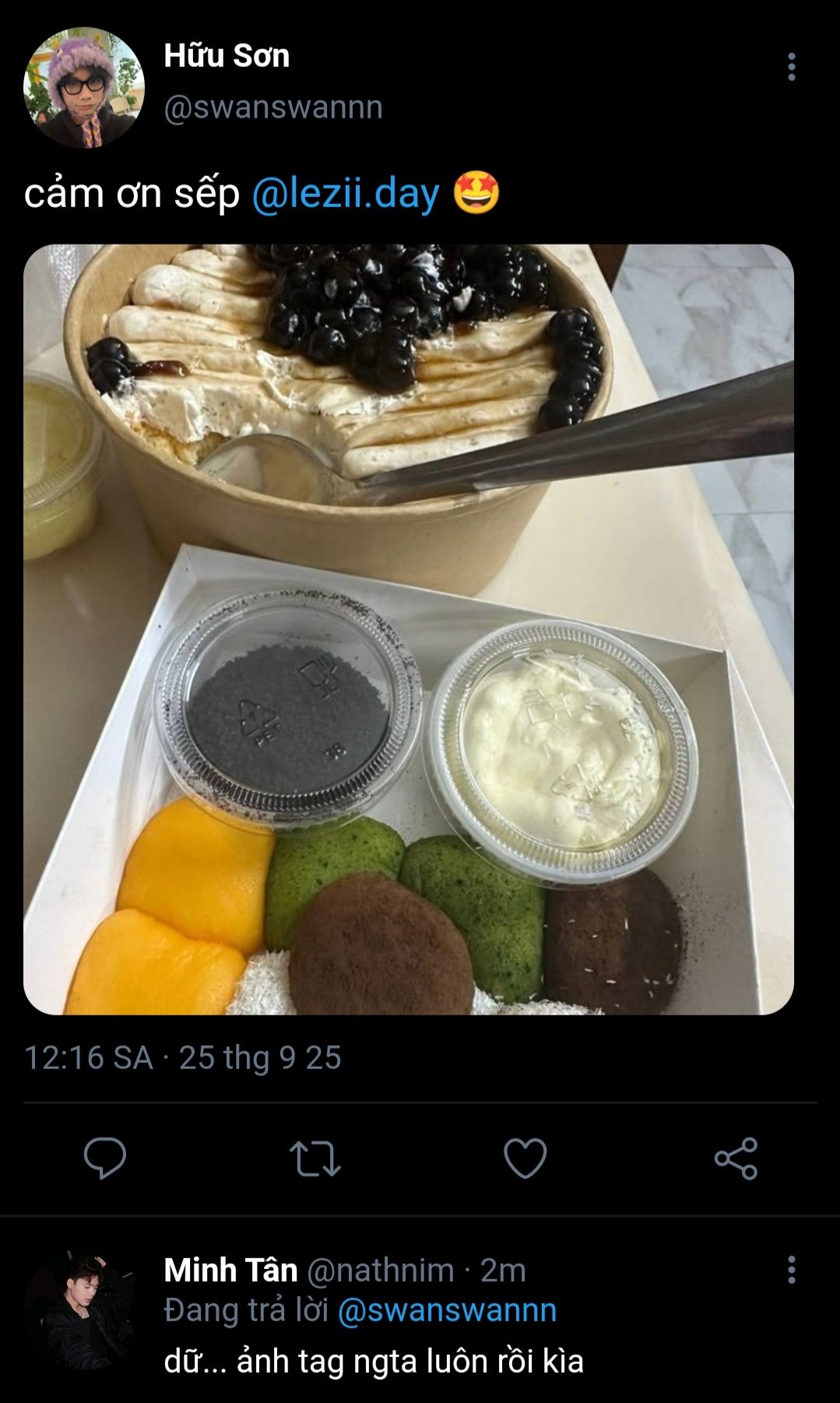Reply to Hữu Sơn's post

point(105,1158)
